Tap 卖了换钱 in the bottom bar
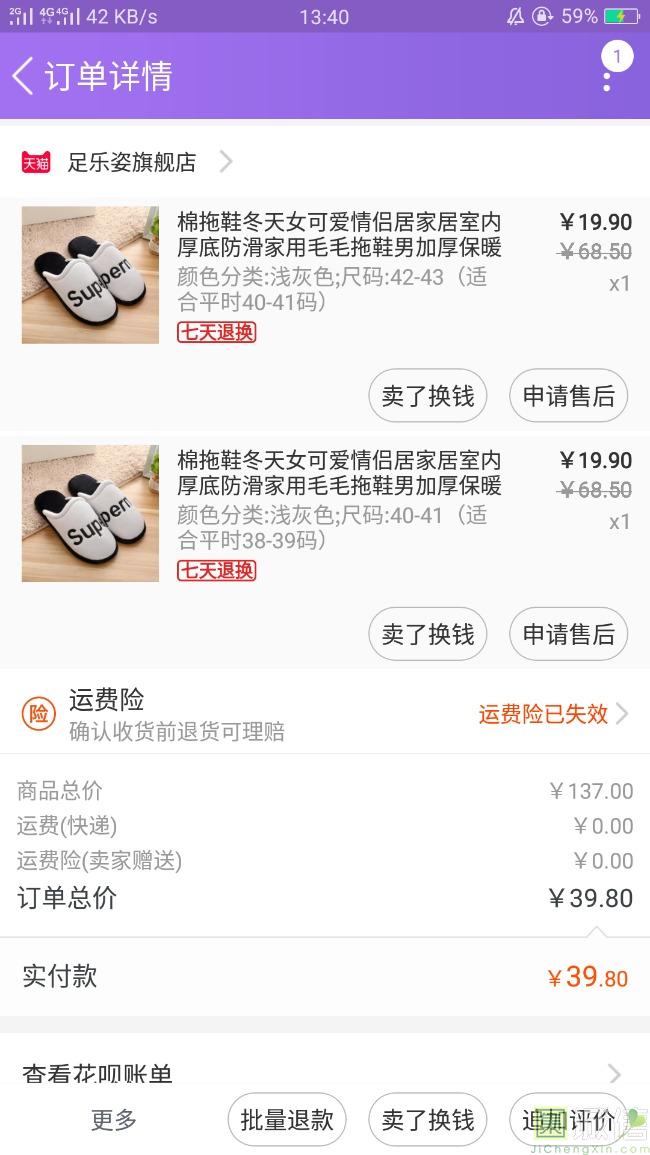Screen dimensions: 650x1155 428,1120
